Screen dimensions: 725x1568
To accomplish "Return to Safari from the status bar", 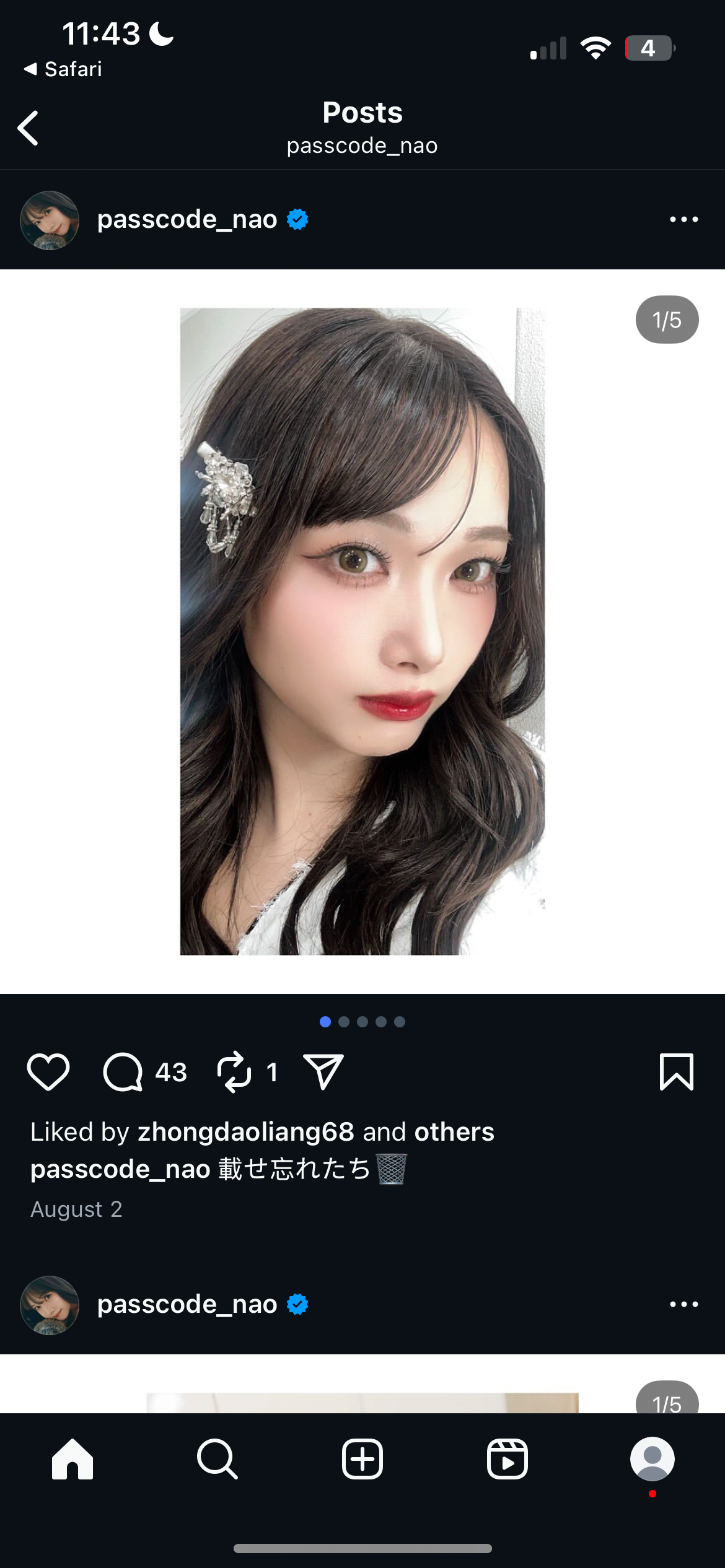I will pos(63,69).
